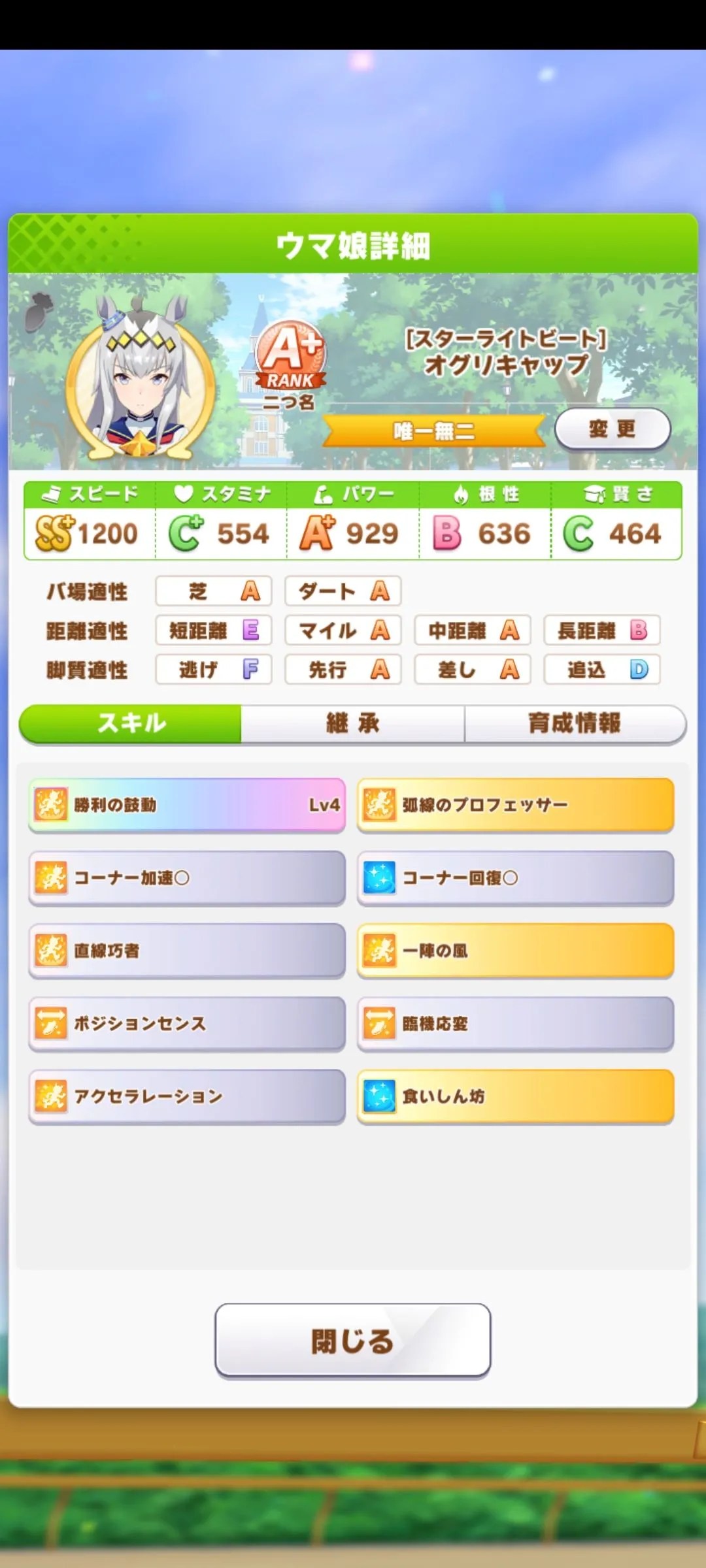Click the マイル A aptitude badge
This screenshot has height=1568, width=706.
pos(343,630)
